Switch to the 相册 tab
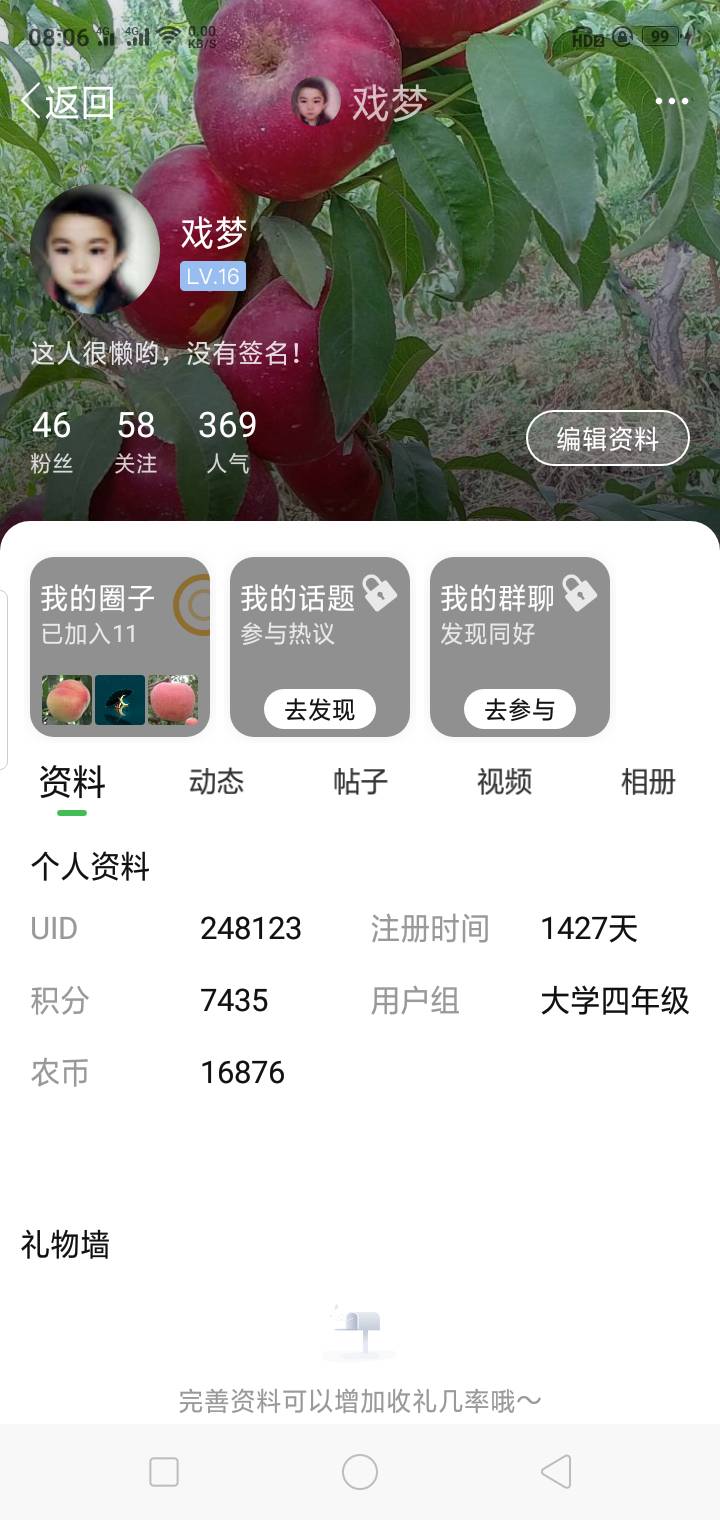The image size is (720, 1520). coord(648,782)
